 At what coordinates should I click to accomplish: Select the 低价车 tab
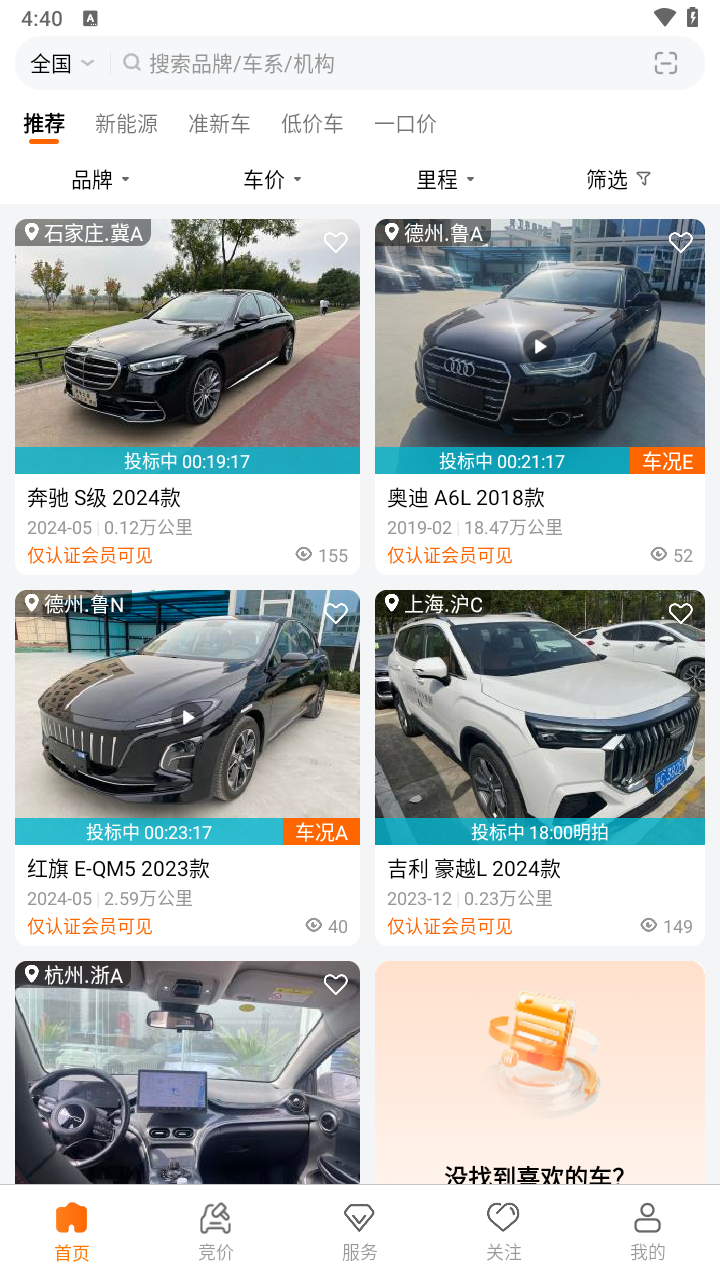[312, 124]
